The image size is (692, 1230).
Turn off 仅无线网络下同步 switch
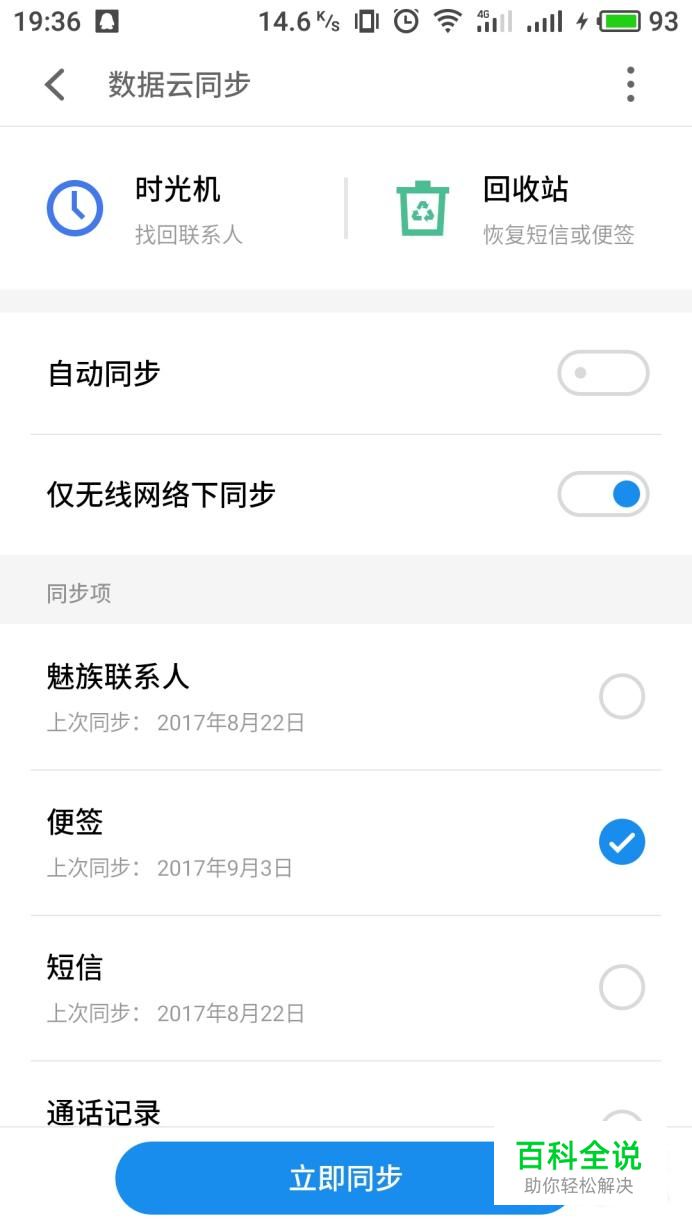pyautogui.click(x=603, y=494)
